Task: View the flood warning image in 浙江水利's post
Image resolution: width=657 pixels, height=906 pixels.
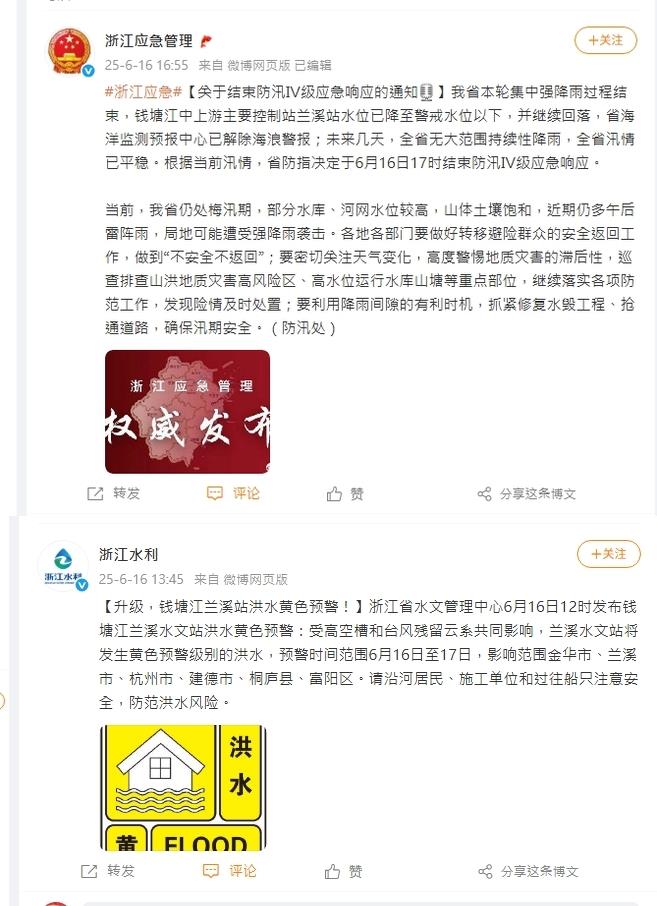Action: pos(182,787)
